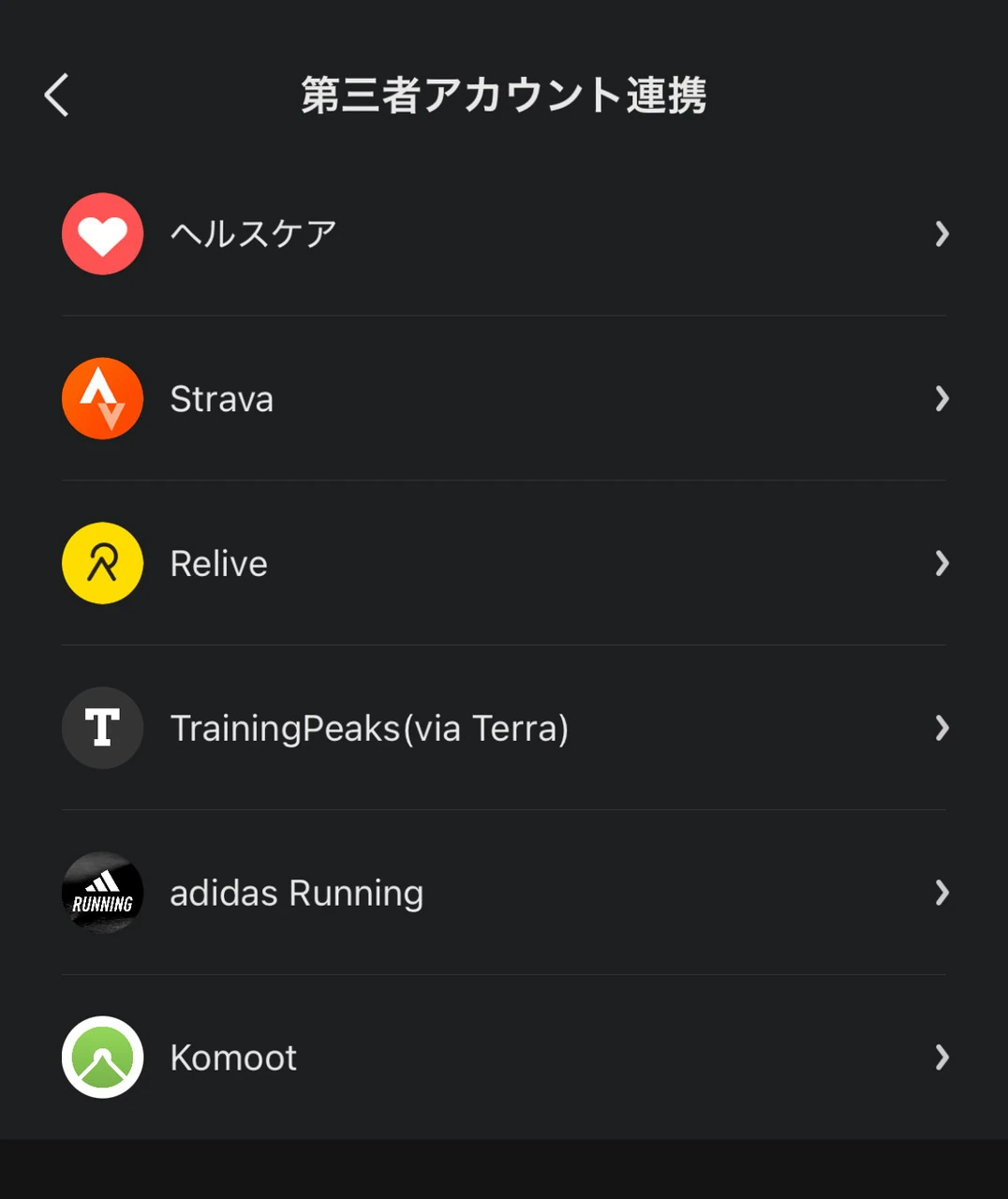The height and width of the screenshot is (1199, 1008).
Task: Tap the adidas Running row
Action: [x=504, y=894]
